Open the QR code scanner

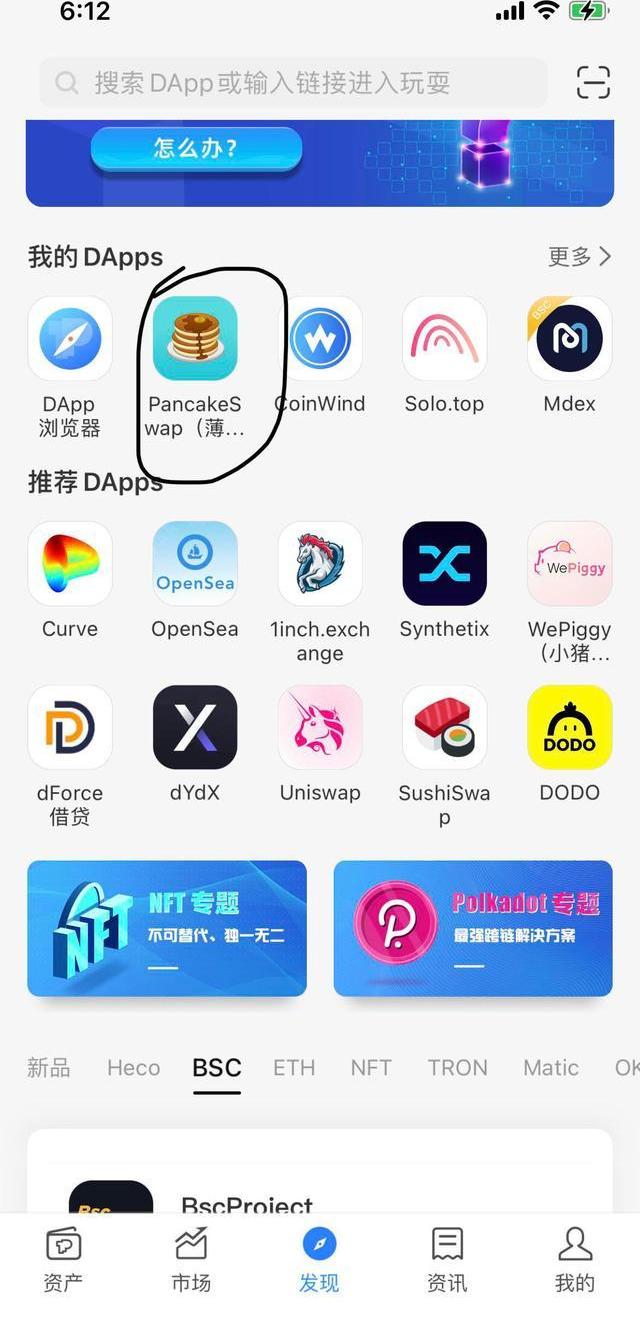[593, 82]
